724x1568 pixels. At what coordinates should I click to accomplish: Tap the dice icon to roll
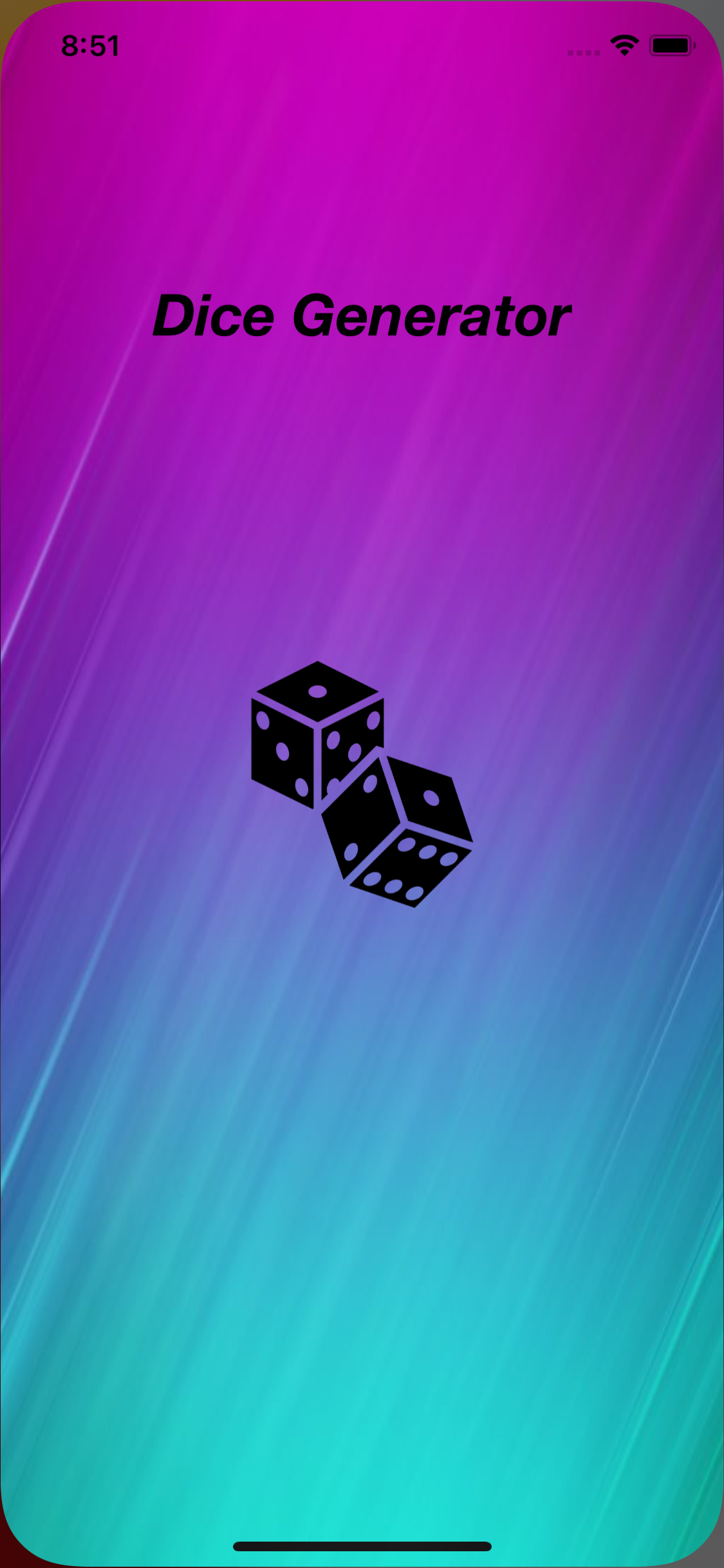coord(362,784)
